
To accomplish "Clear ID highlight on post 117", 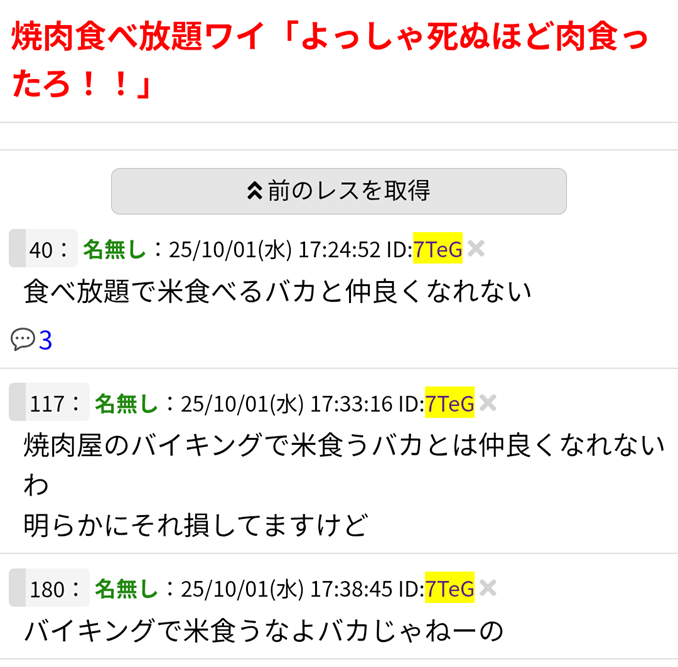I will click(x=488, y=403).
